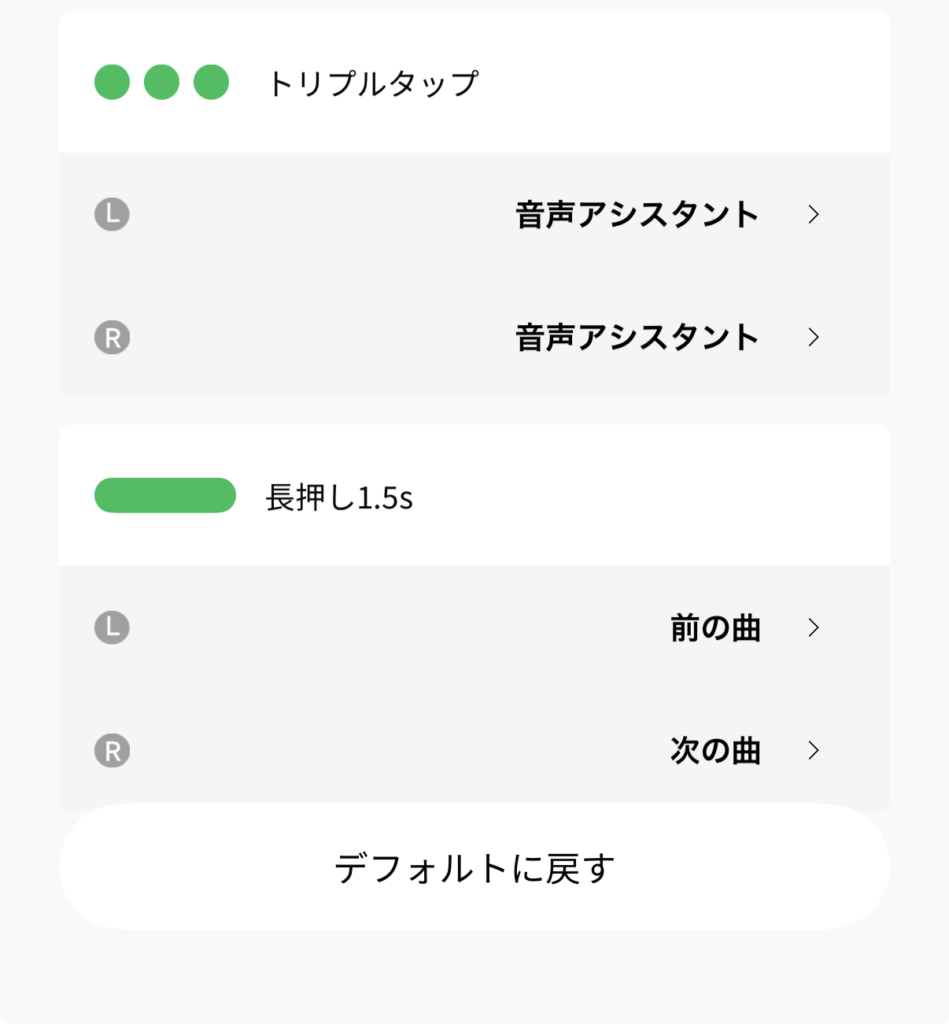This screenshot has height=1024, width=949.
Task: Click the L icon in the triple tap section
Action: [x=112, y=214]
